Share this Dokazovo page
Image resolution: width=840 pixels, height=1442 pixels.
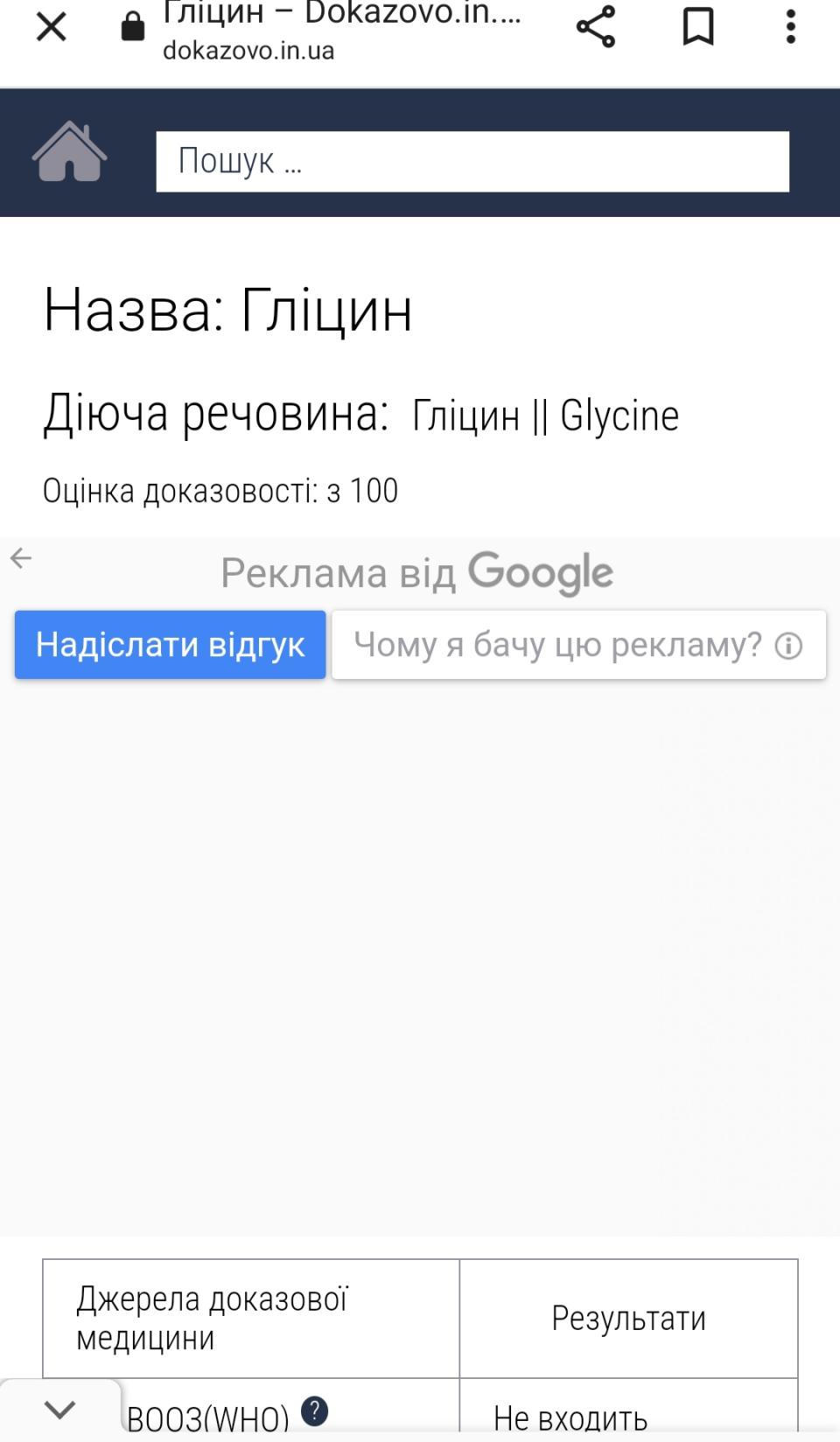(596, 26)
